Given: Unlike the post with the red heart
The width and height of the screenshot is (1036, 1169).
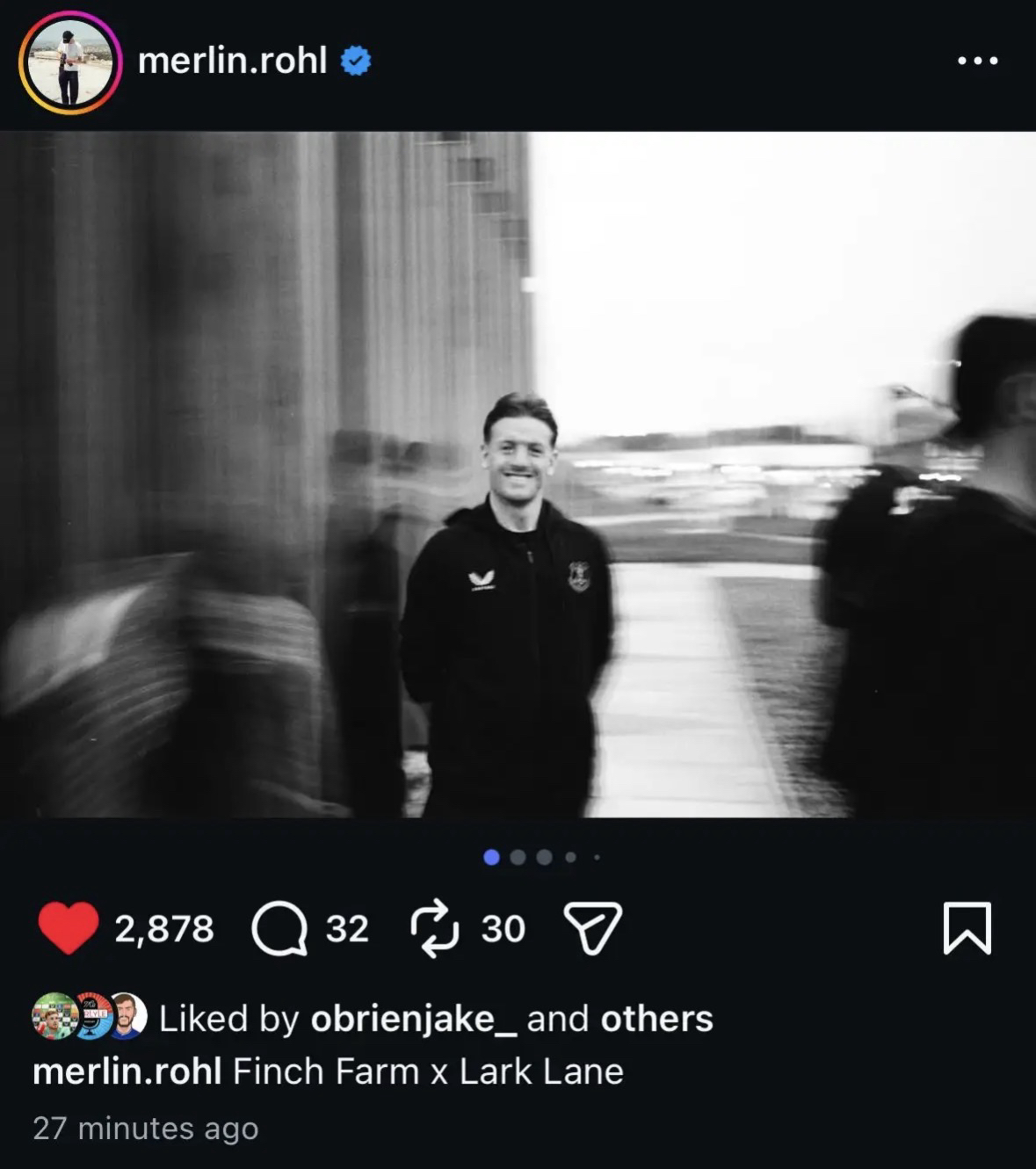Looking at the screenshot, I should point(68,928).
